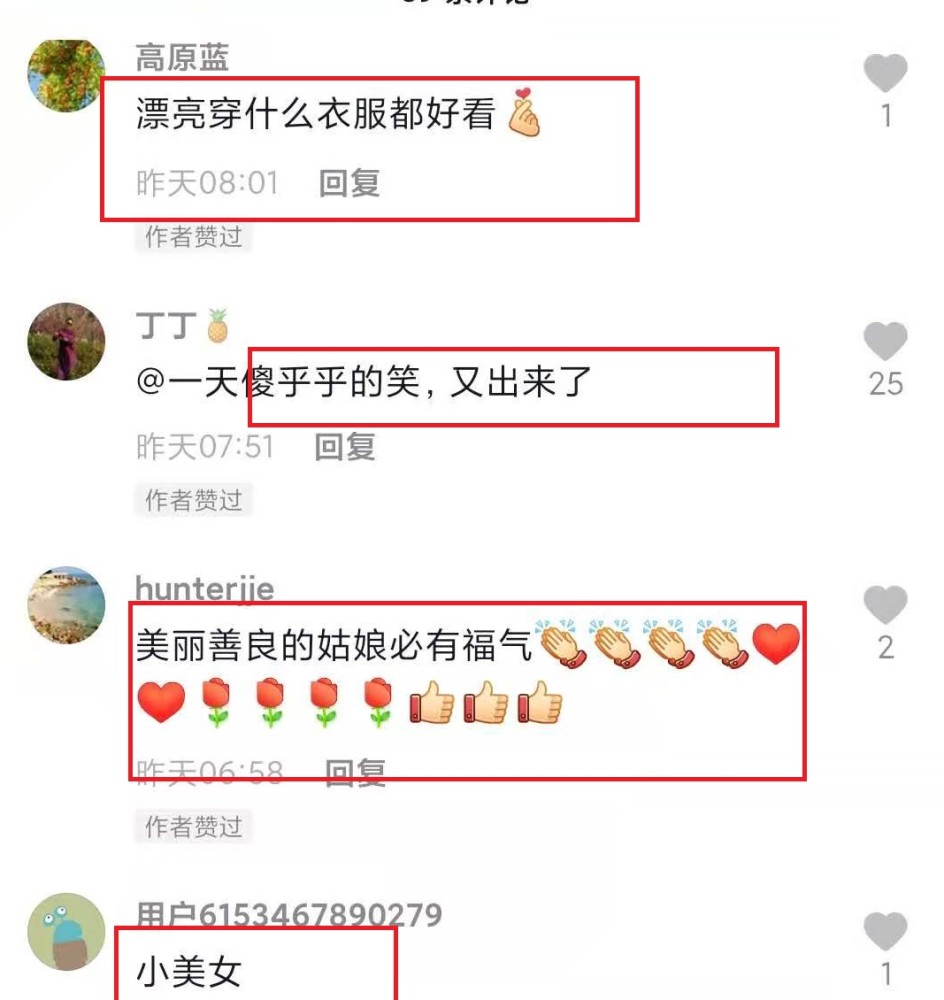The height and width of the screenshot is (1000, 944).
Task: Open the username hunterjie
Action: tap(205, 588)
